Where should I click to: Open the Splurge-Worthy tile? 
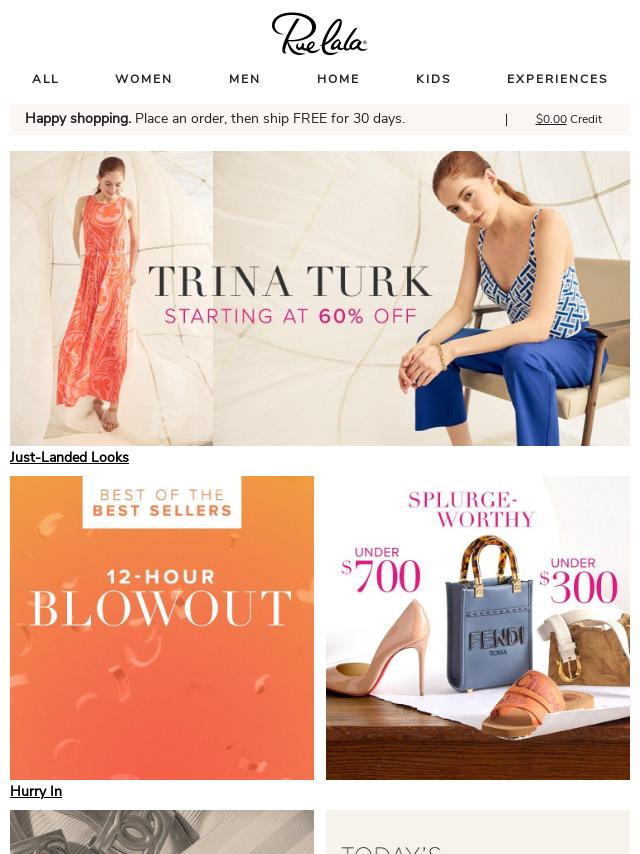point(478,628)
